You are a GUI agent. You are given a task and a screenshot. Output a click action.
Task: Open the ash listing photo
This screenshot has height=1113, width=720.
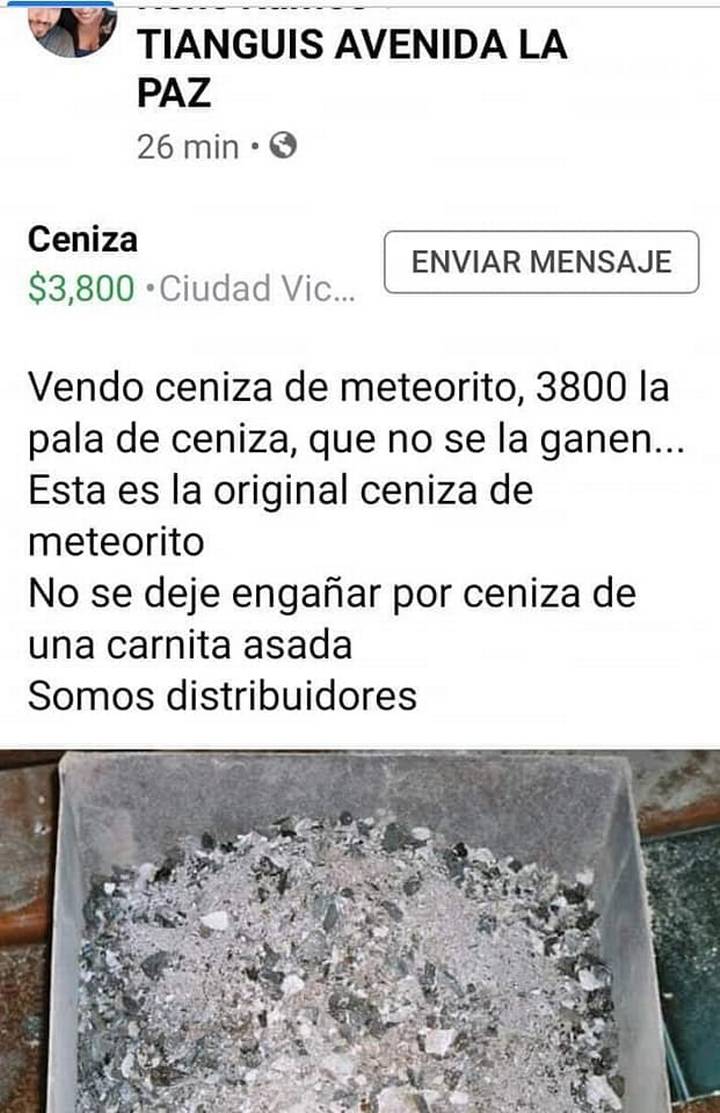360,930
